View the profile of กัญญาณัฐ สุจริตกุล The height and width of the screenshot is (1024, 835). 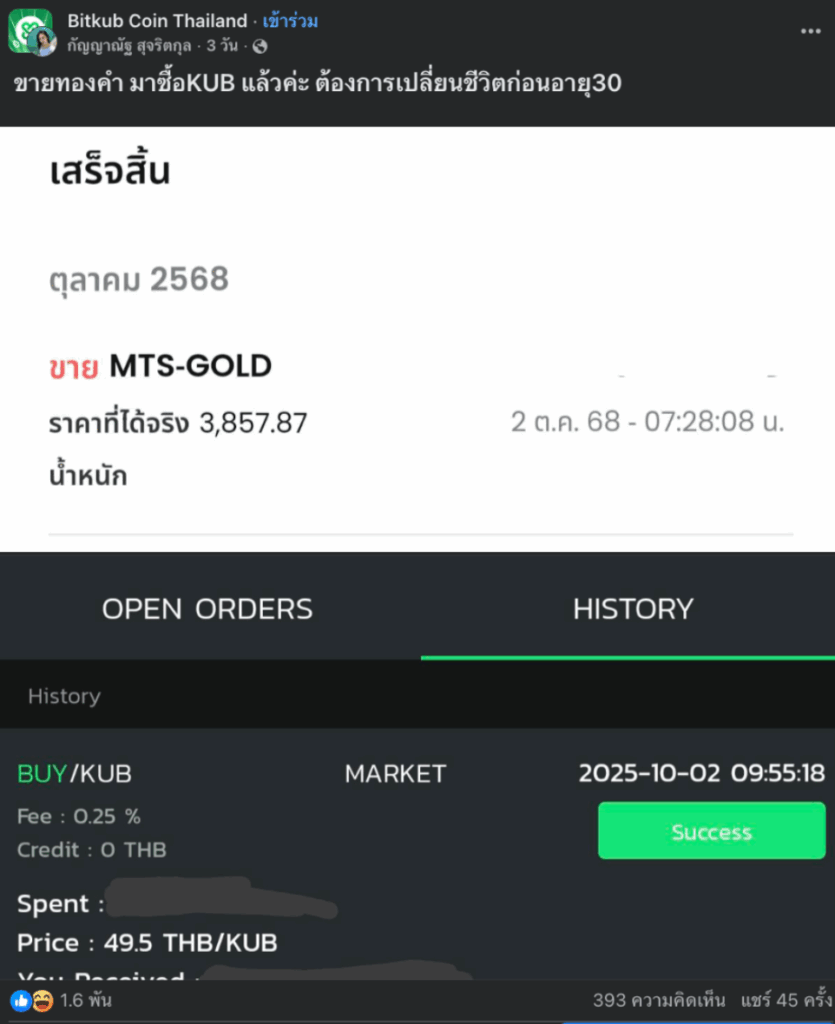coord(130,46)
